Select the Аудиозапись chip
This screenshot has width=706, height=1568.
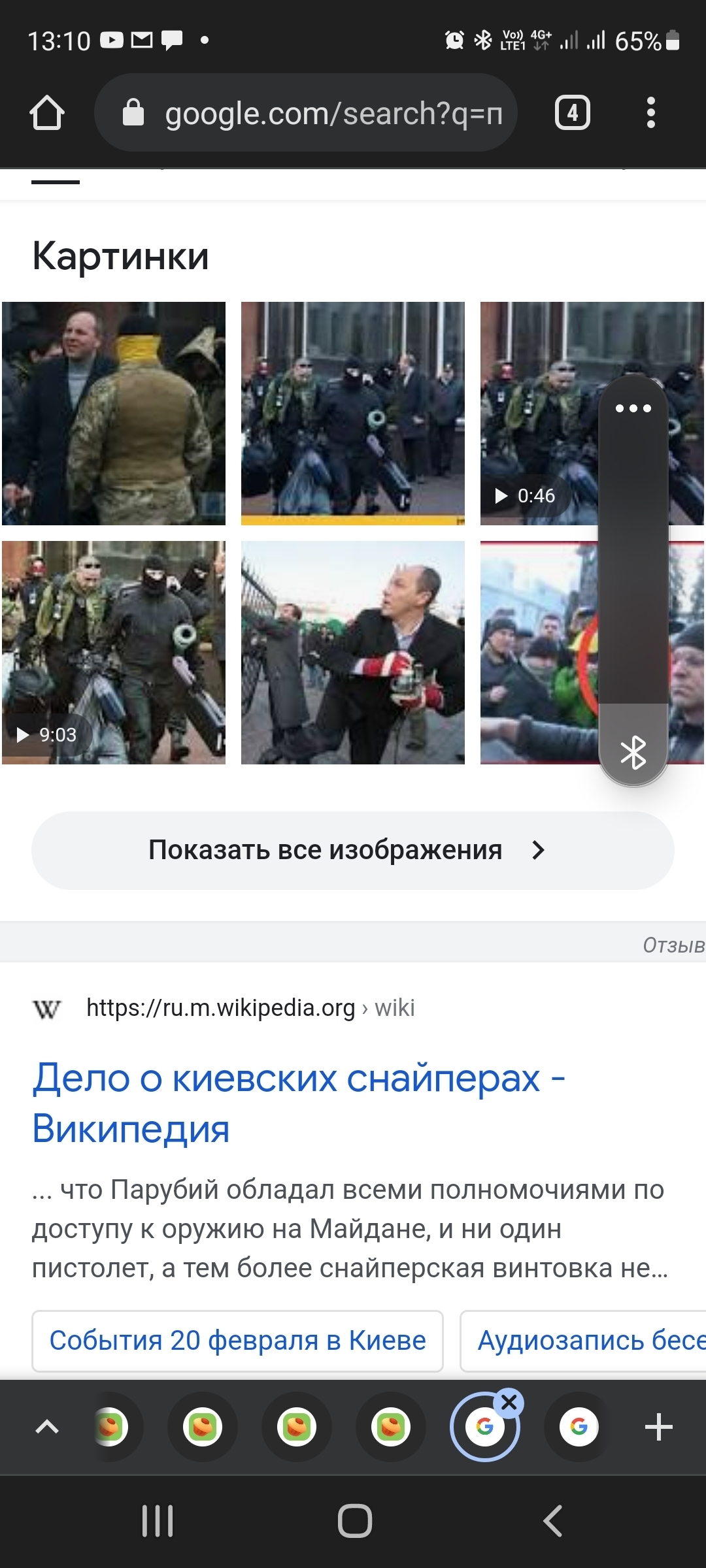click(588, 1341)
